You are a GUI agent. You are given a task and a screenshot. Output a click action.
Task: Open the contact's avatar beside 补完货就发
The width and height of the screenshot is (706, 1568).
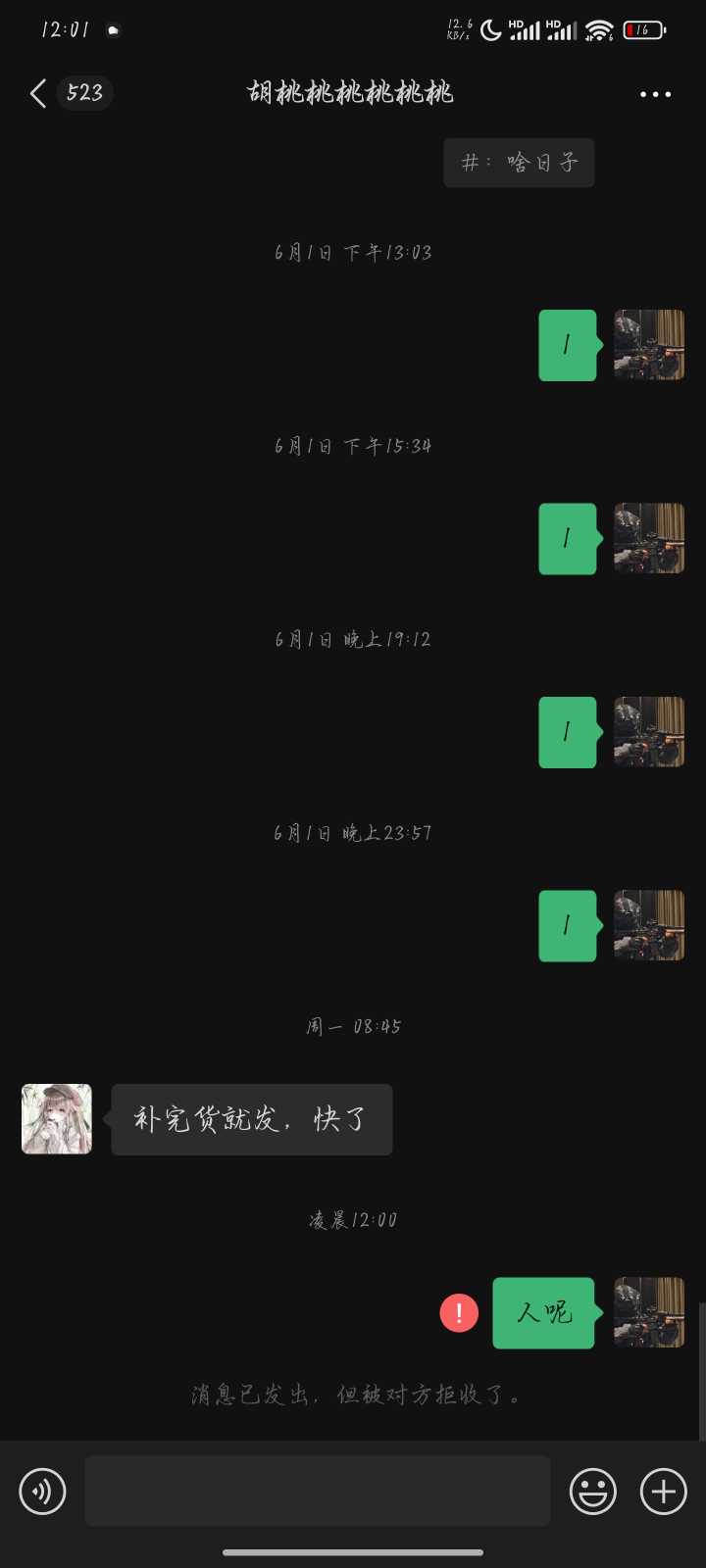(57, 1119)
